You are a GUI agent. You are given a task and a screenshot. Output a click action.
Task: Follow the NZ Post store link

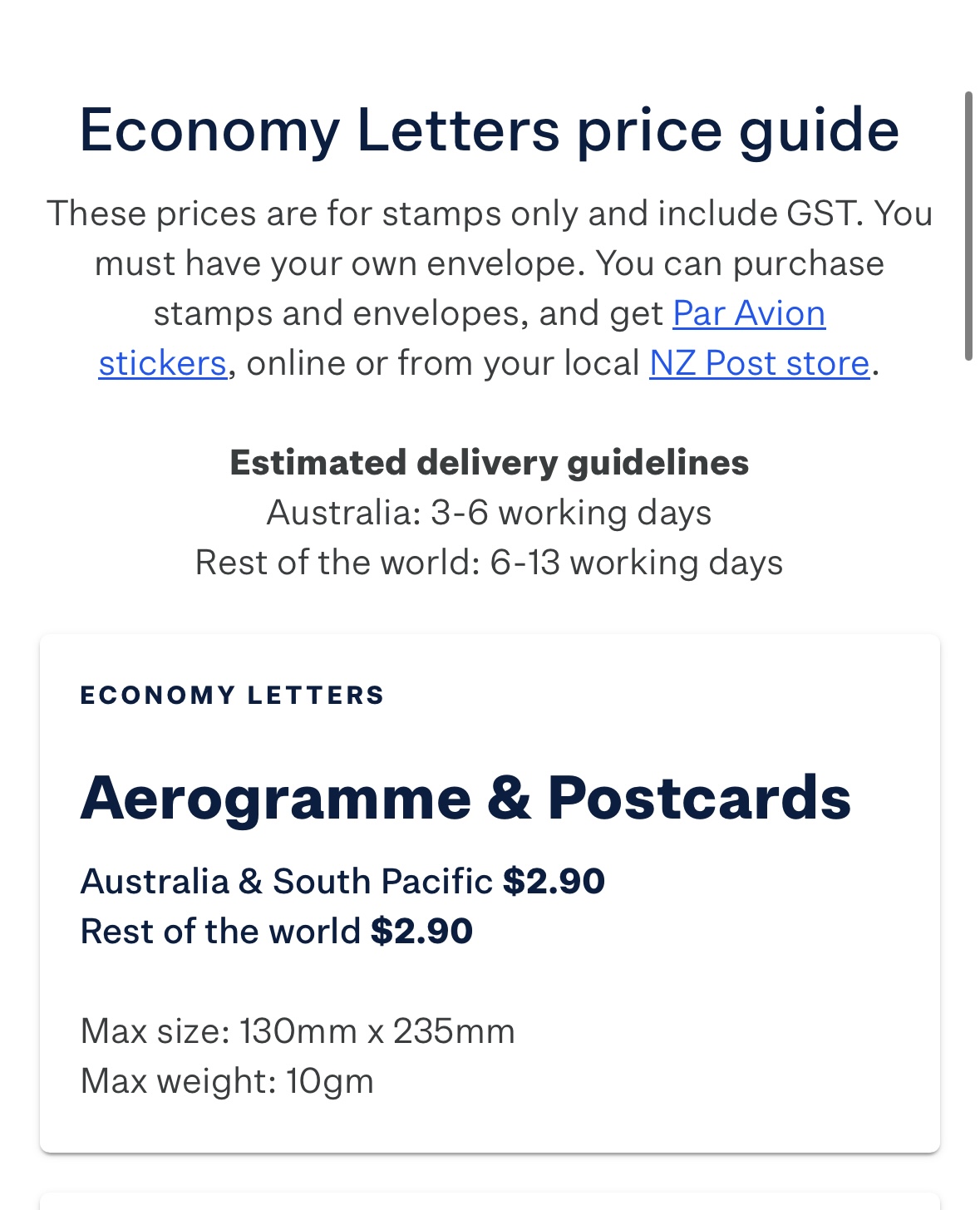point(759,364)
